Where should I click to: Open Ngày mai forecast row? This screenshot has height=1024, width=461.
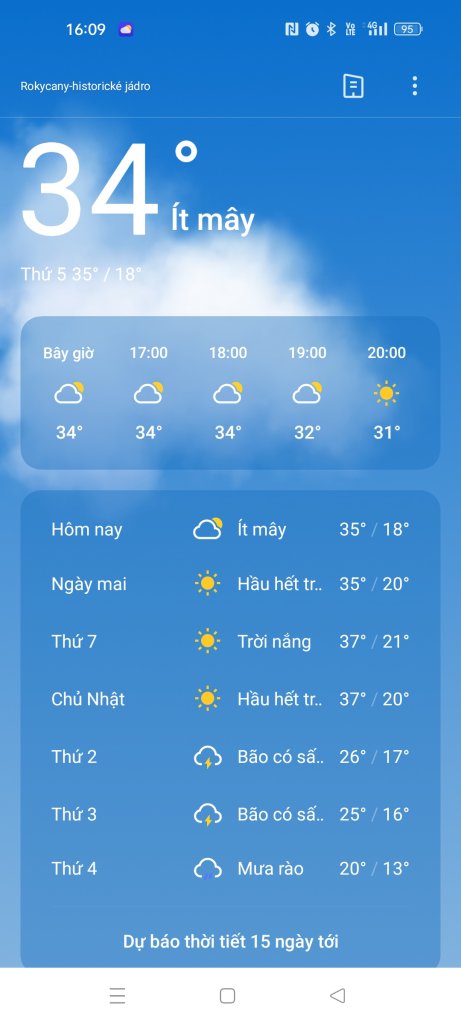pos(230,584)
